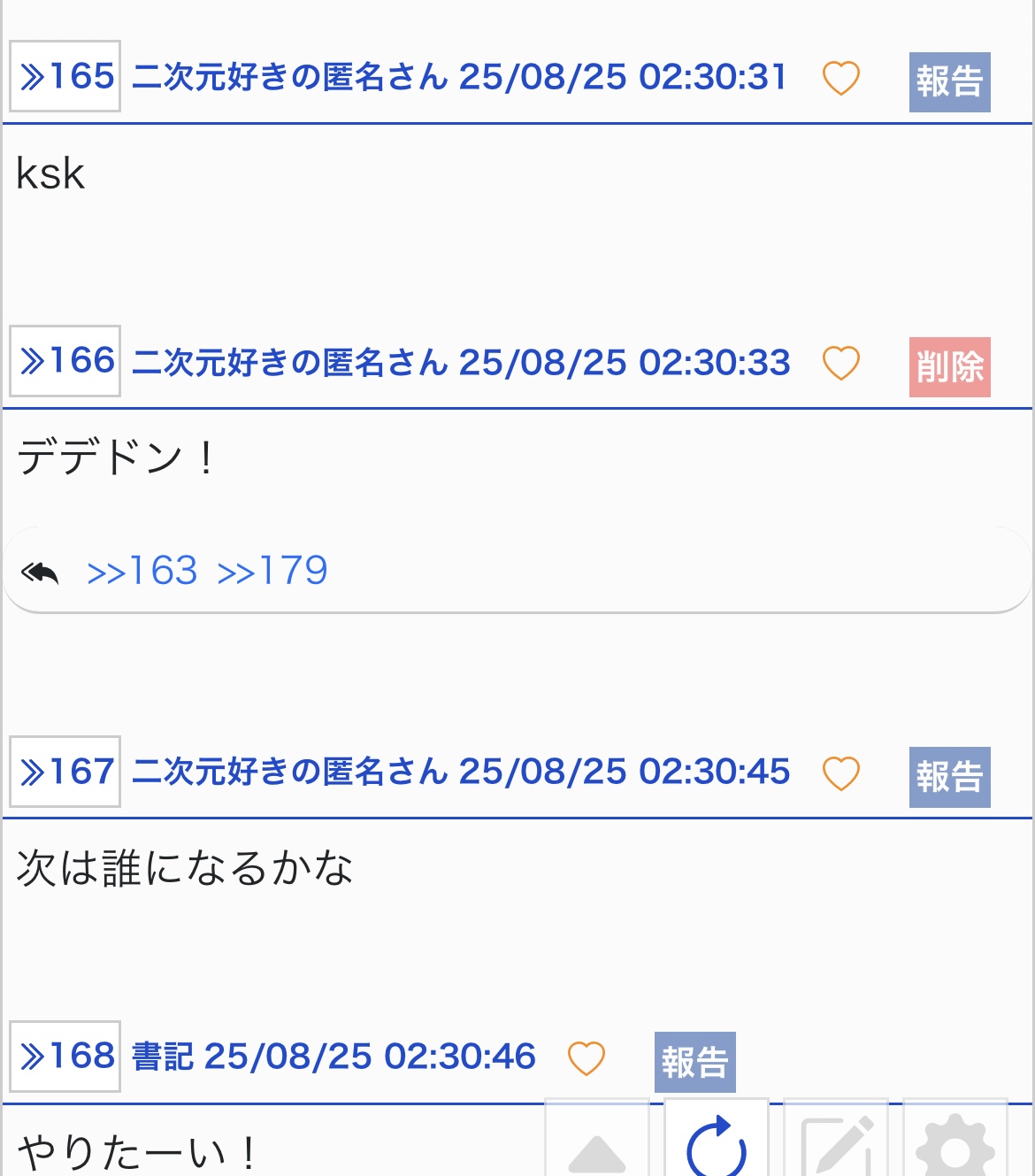This screenshot has height=1176, width=1035.
Task: Like post 166 with the heart icon
Action: click(840, 363)
